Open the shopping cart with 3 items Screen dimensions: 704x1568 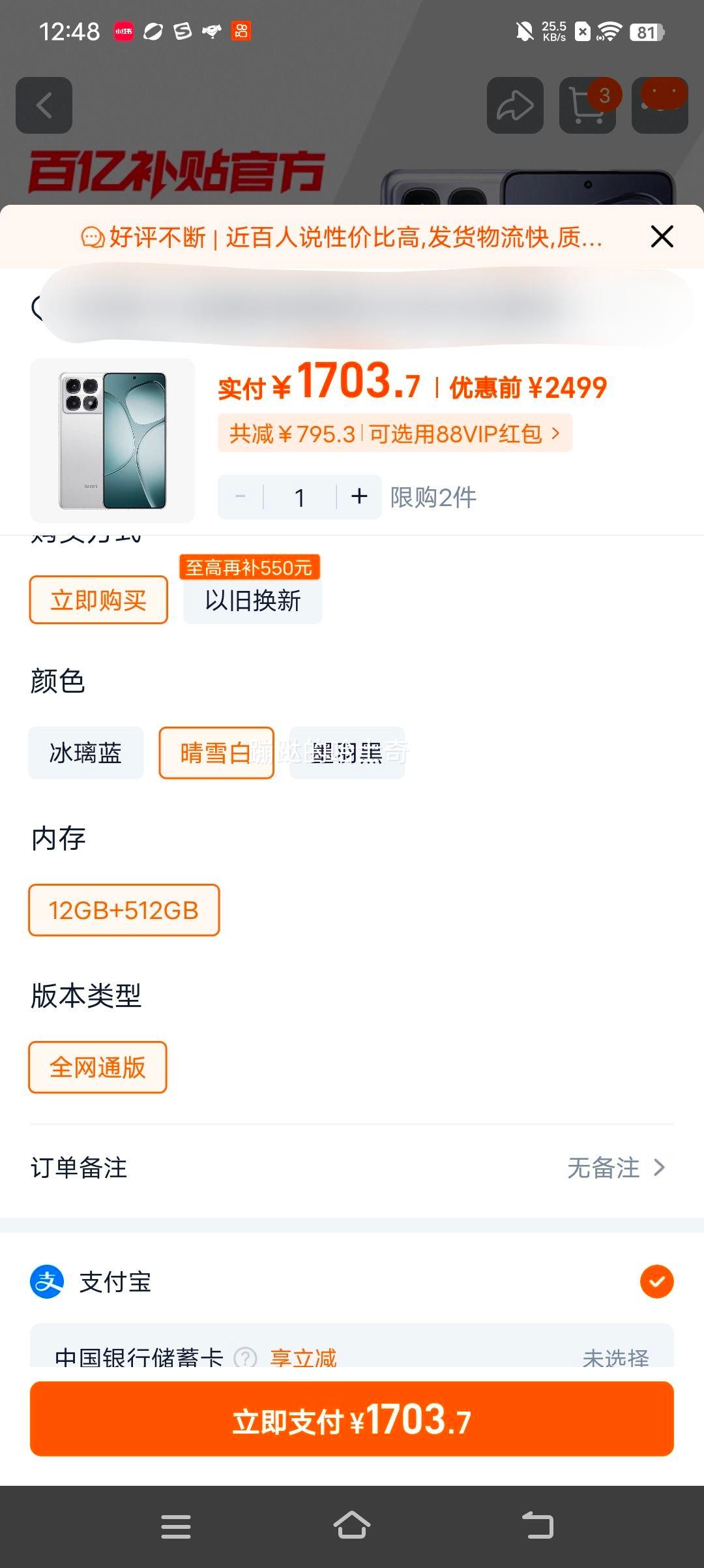[x=585, y=106]
